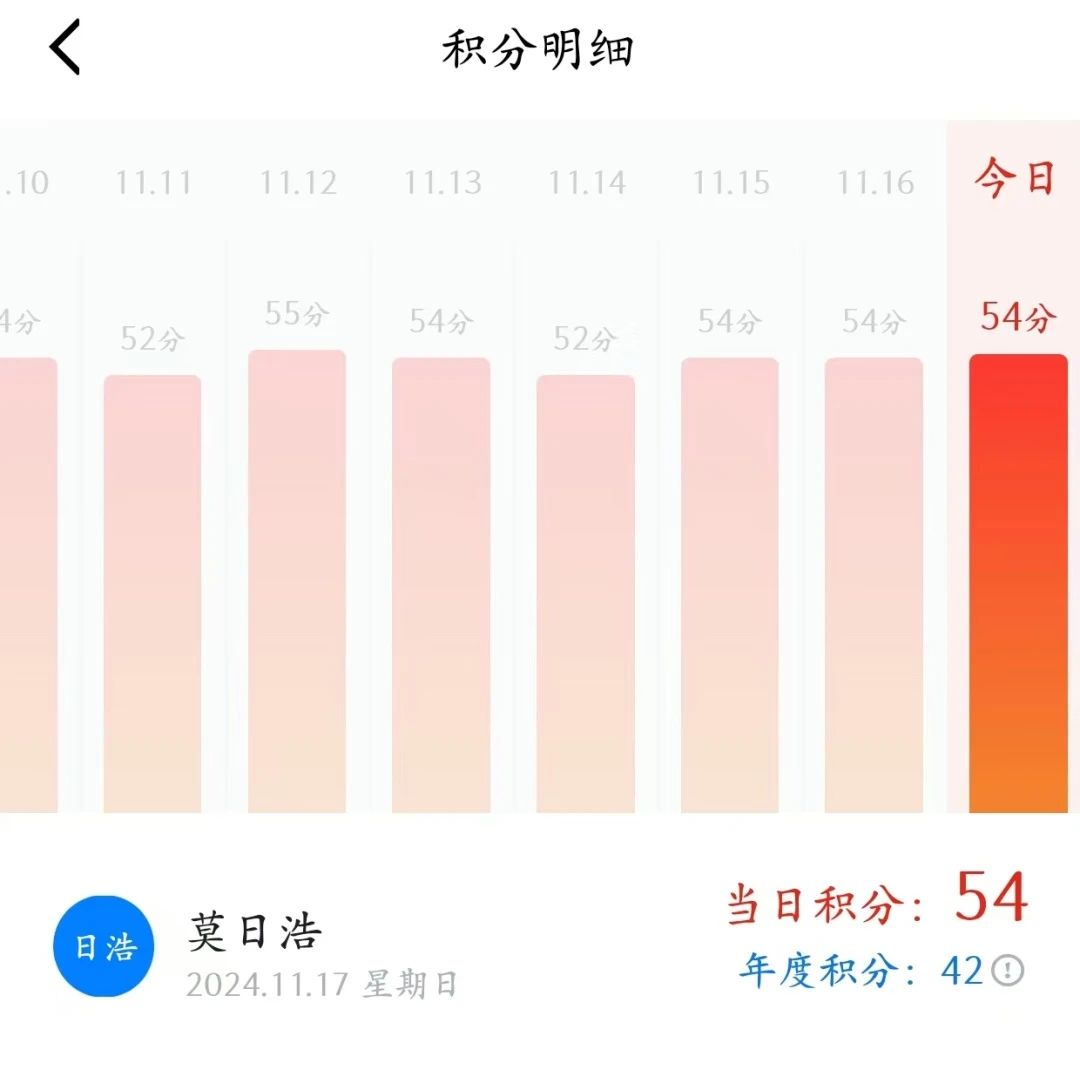Open the info icon beside 年度积分
This screenshot has height=1080, width=1080.
pos(1008,969)
